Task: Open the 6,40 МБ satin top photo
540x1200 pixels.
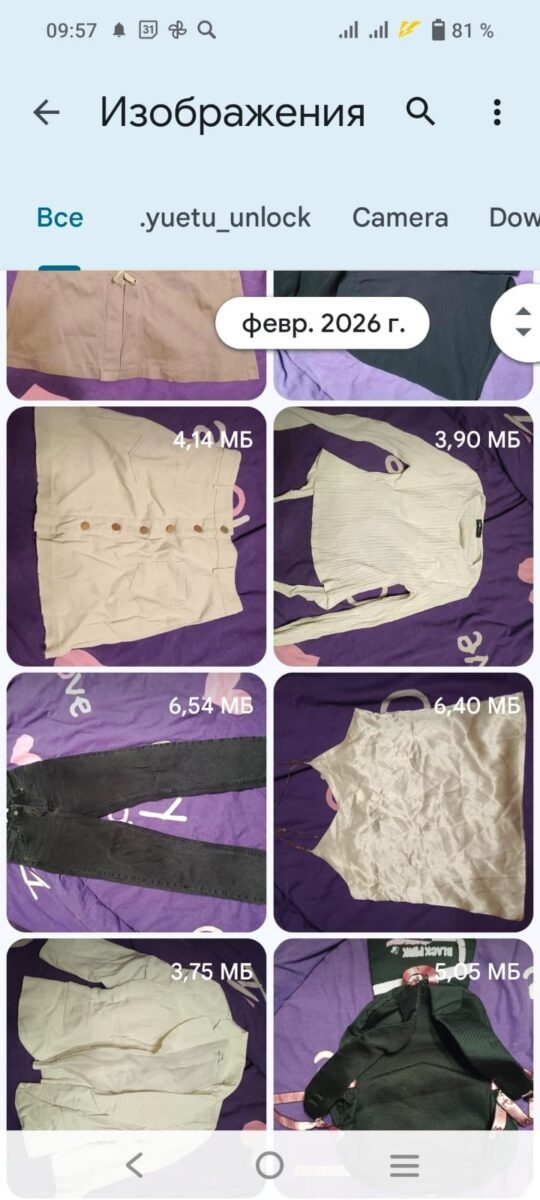Action: [404, 803]
